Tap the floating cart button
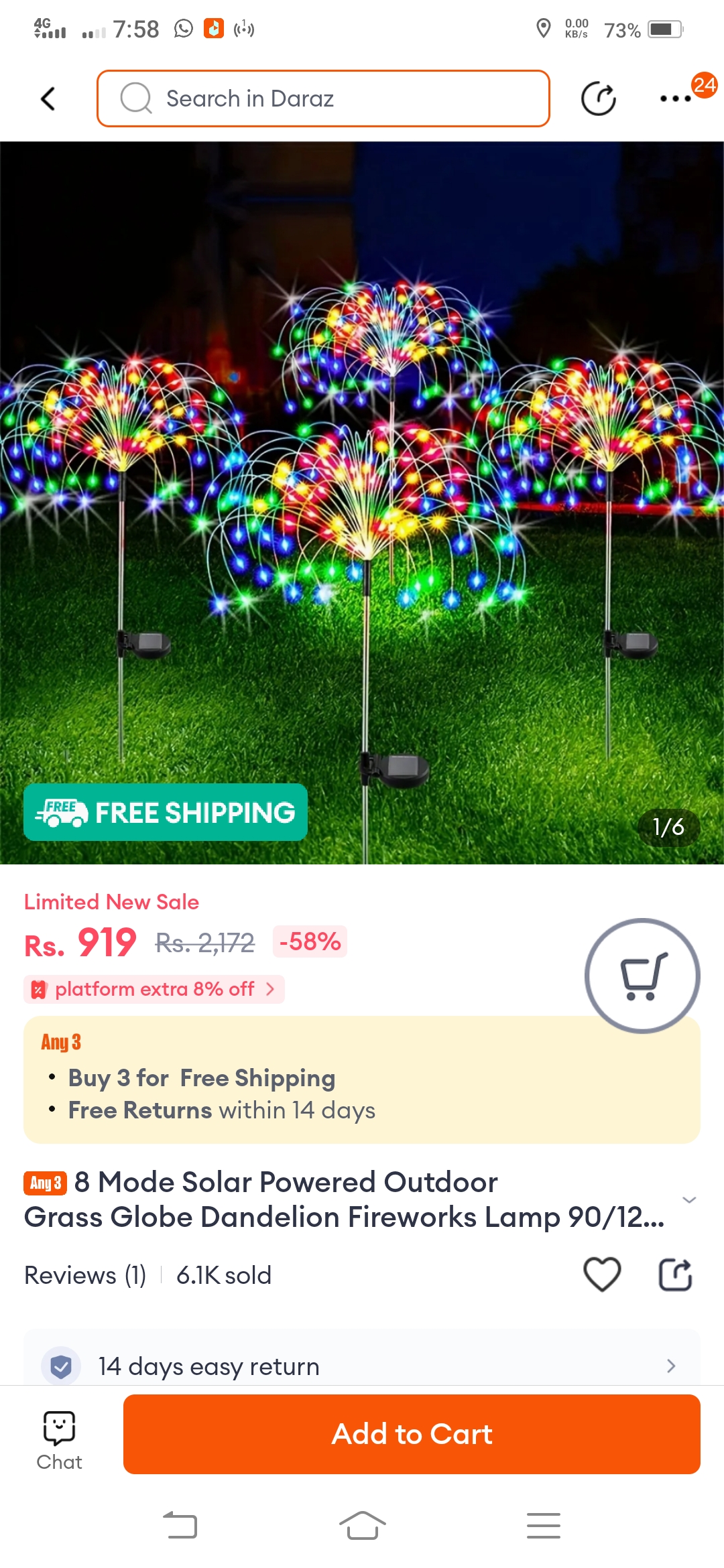 tap(642, 976)
